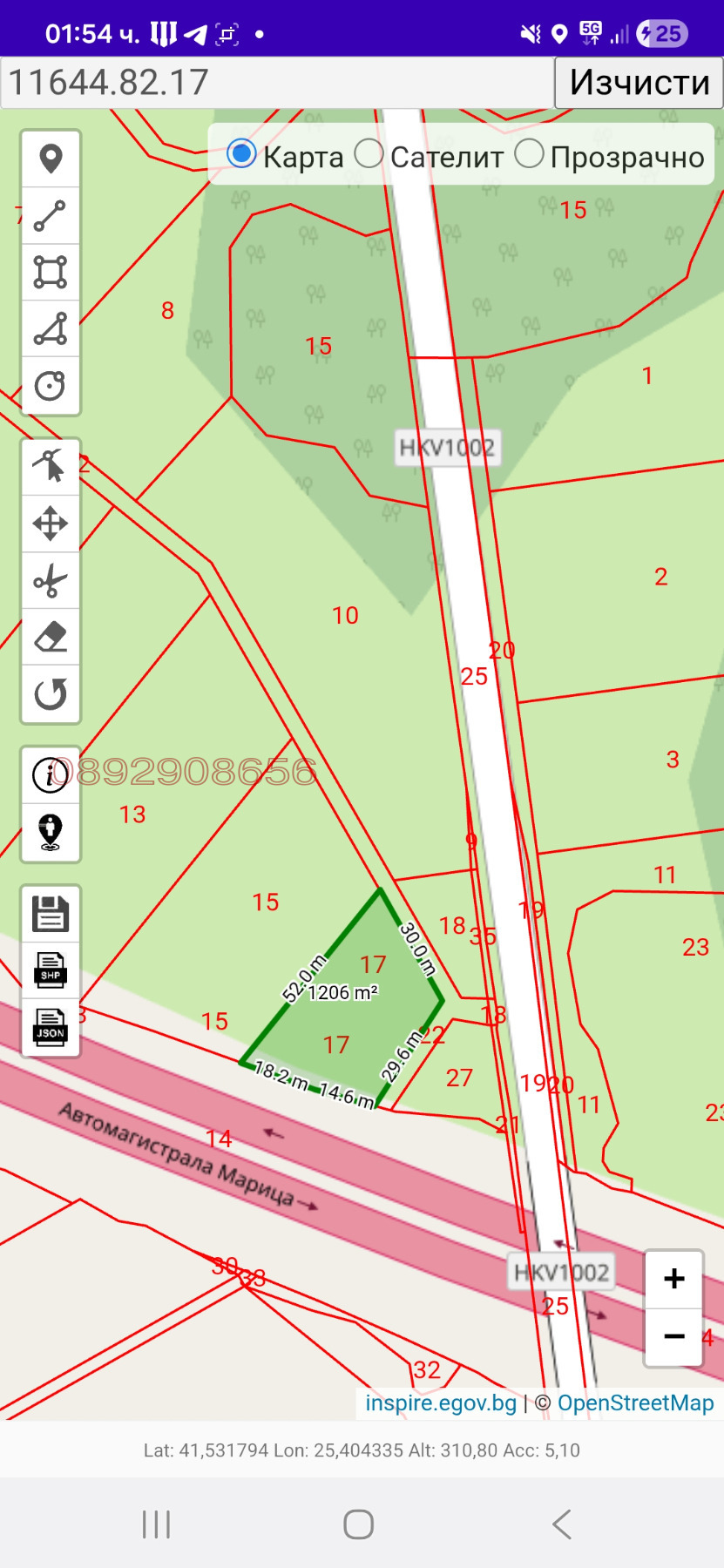Open the OpenStreetMap attribution link
The height and width of the screenshot is (1568, 724).
click(635, 1402)
